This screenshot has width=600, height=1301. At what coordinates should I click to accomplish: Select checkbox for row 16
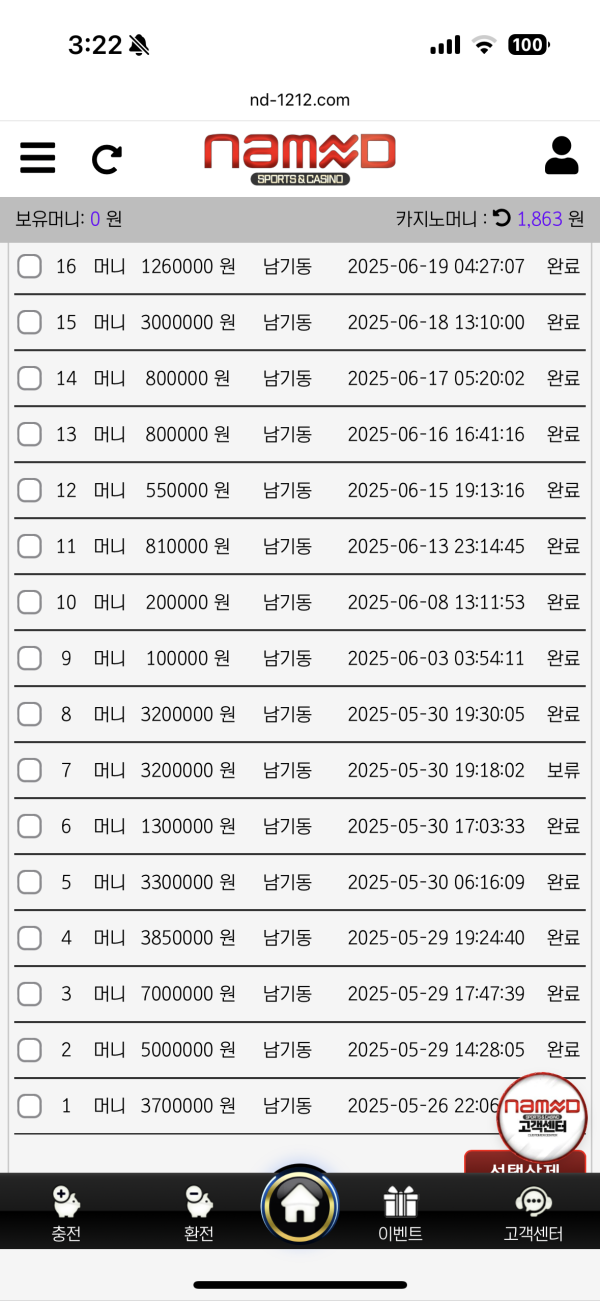click(30, 266)
